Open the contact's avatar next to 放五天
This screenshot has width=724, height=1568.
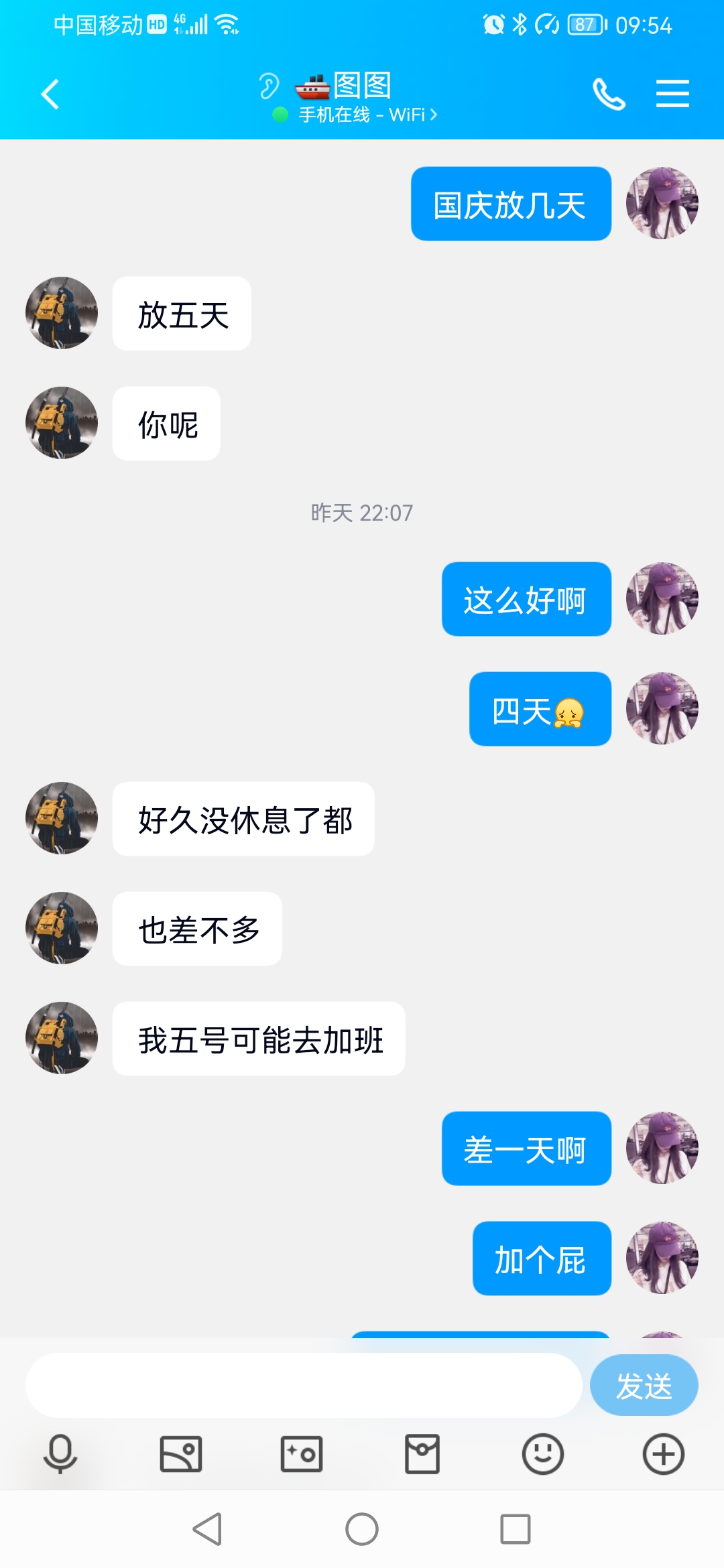coord(60,312)
